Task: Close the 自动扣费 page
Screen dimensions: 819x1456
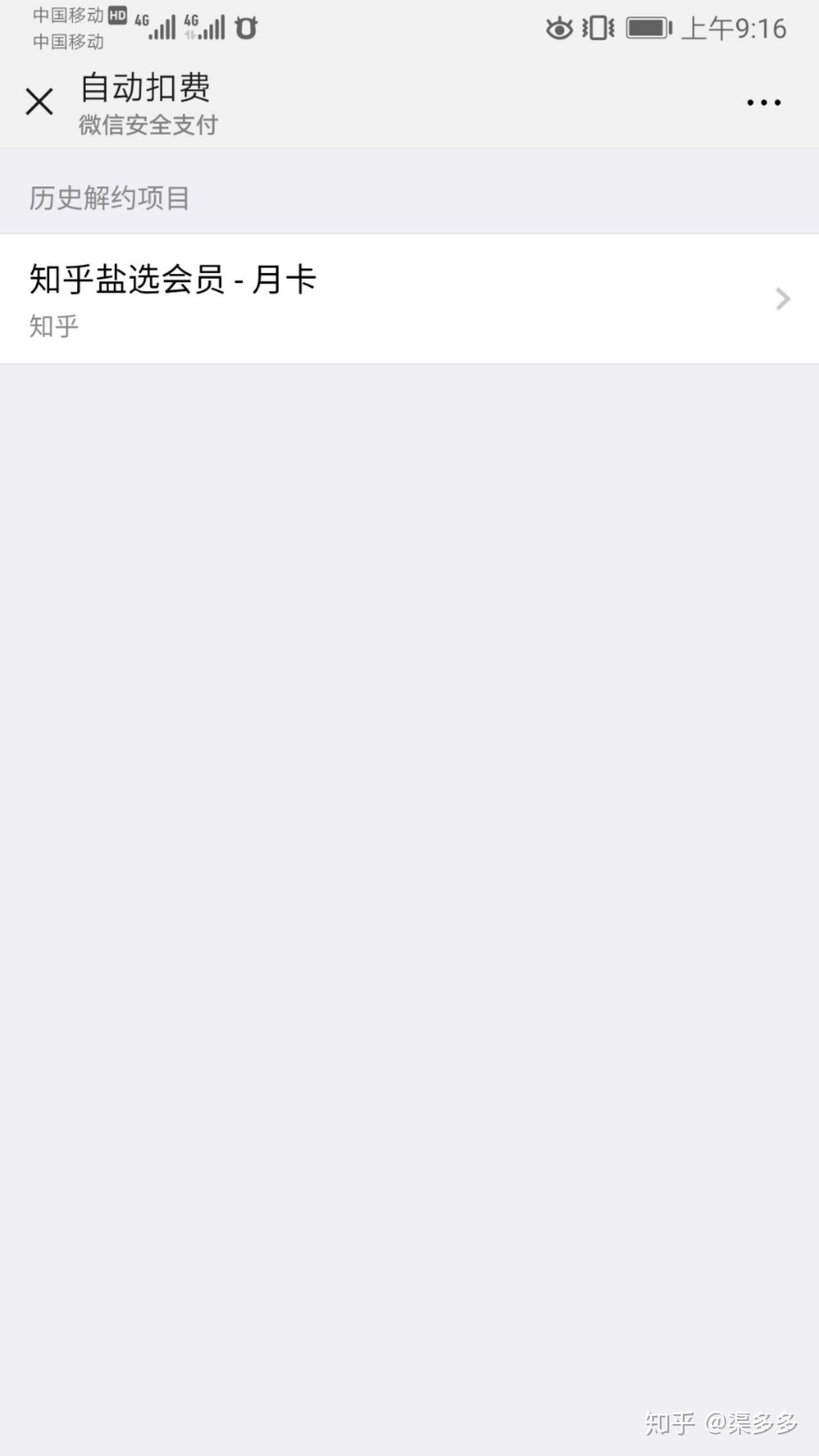Action: (x=39, y=102)
